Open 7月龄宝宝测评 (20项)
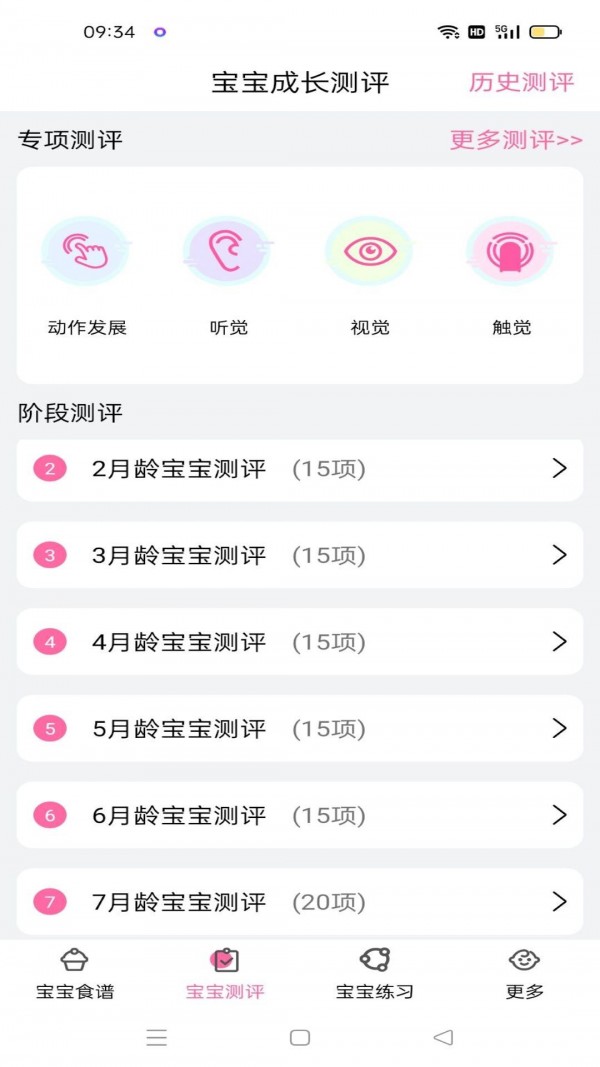Viewport: 600px width, 1067px height. [299, 902]
